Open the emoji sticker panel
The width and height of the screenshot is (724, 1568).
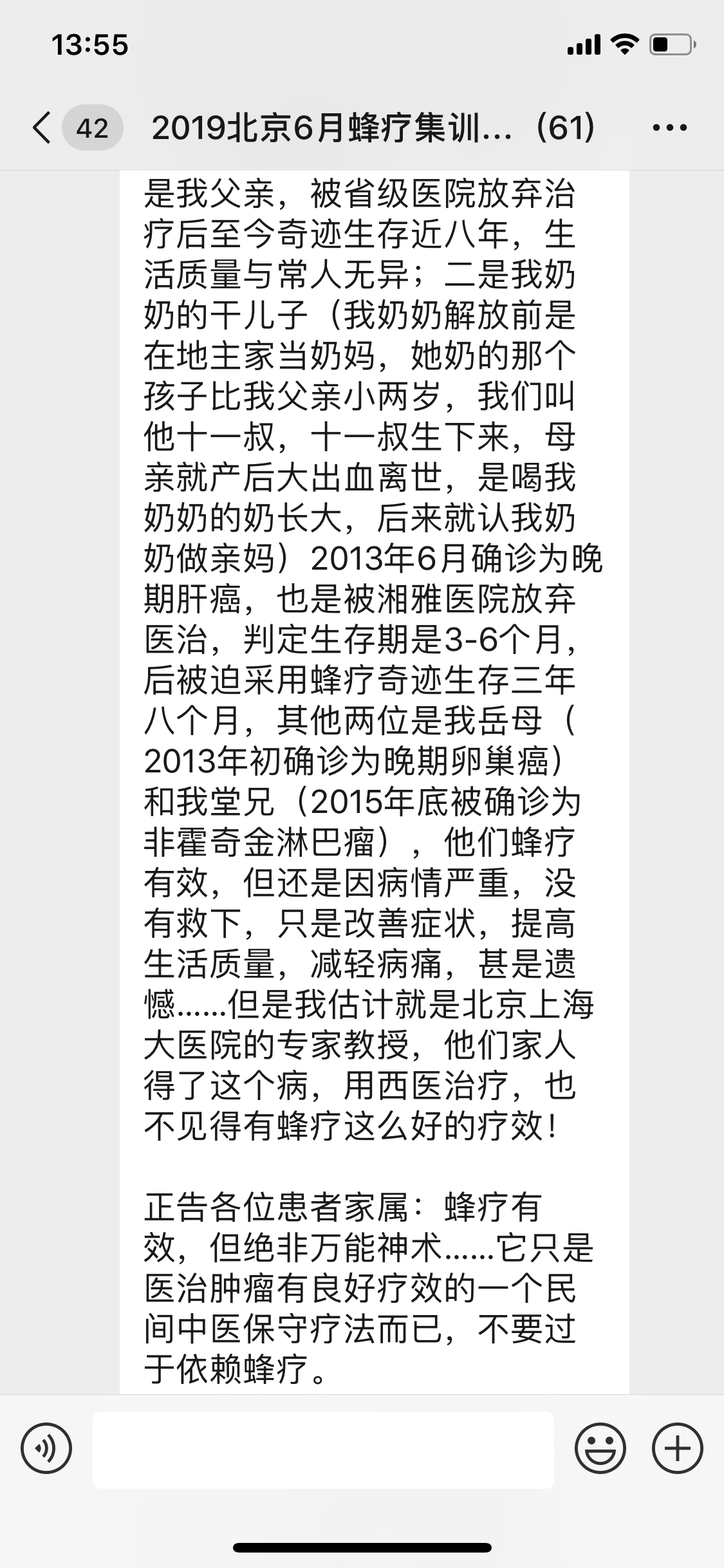600,1450
